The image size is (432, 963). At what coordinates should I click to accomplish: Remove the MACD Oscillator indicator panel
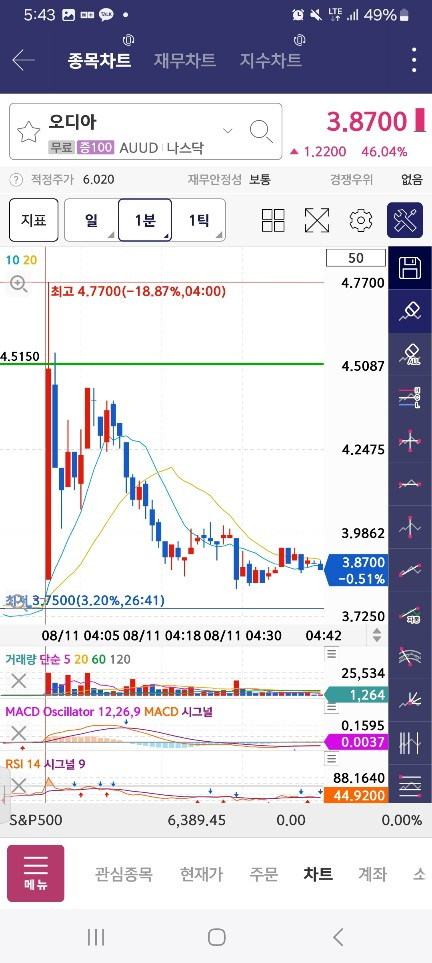coord(19,733)
